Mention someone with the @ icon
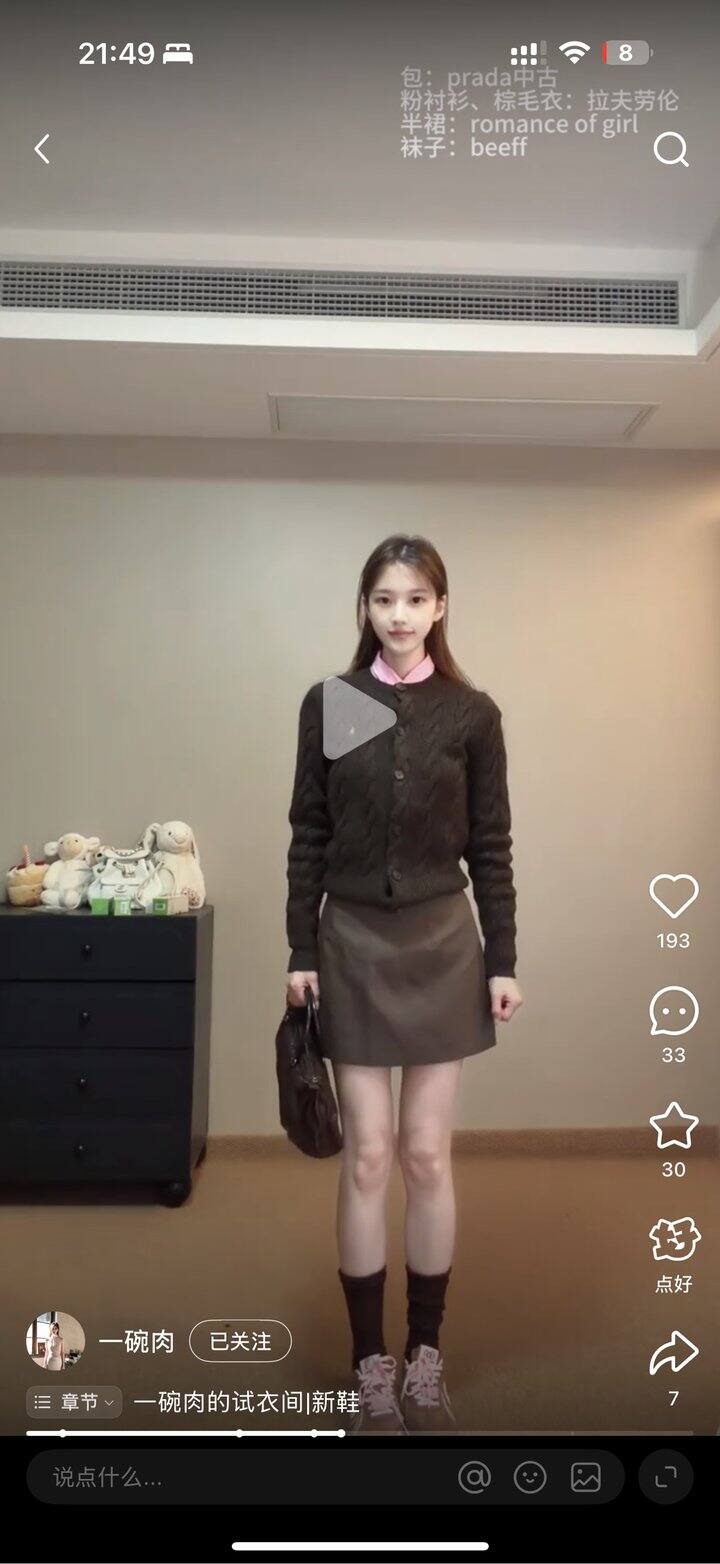This screenshot has height=1564, width=720. [x=474, y=1477]
